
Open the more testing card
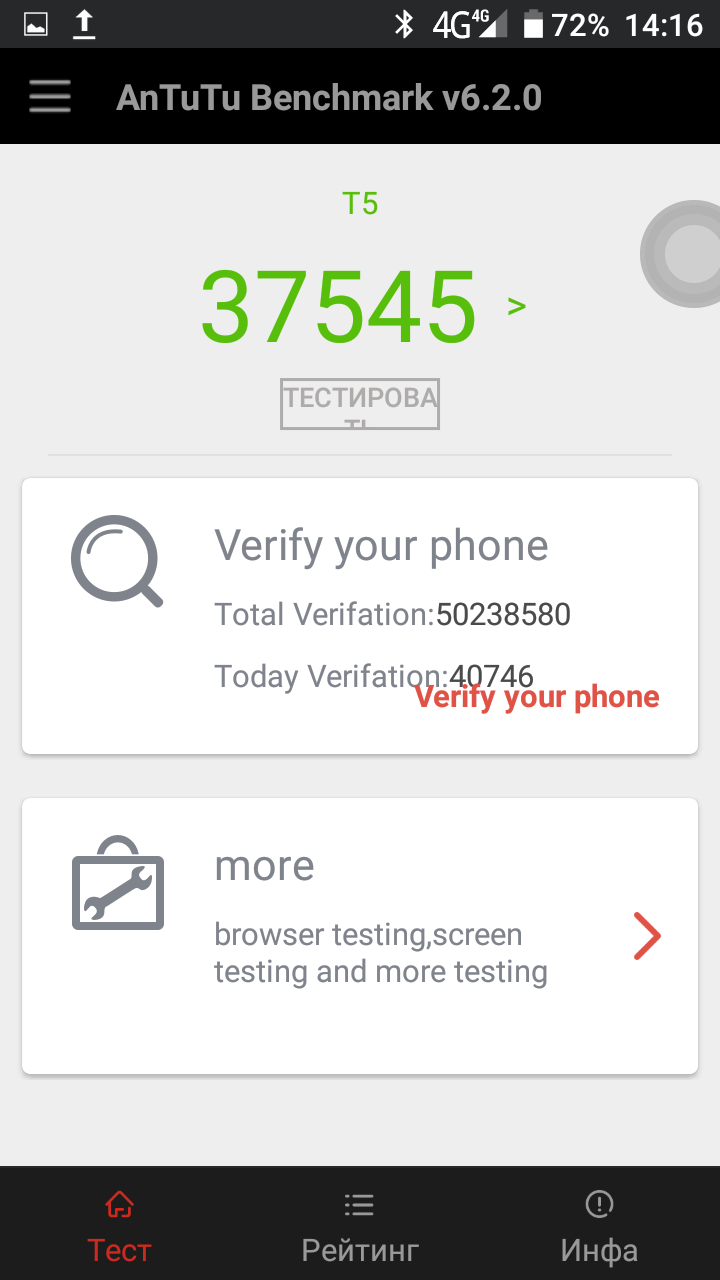pos(360,936)
